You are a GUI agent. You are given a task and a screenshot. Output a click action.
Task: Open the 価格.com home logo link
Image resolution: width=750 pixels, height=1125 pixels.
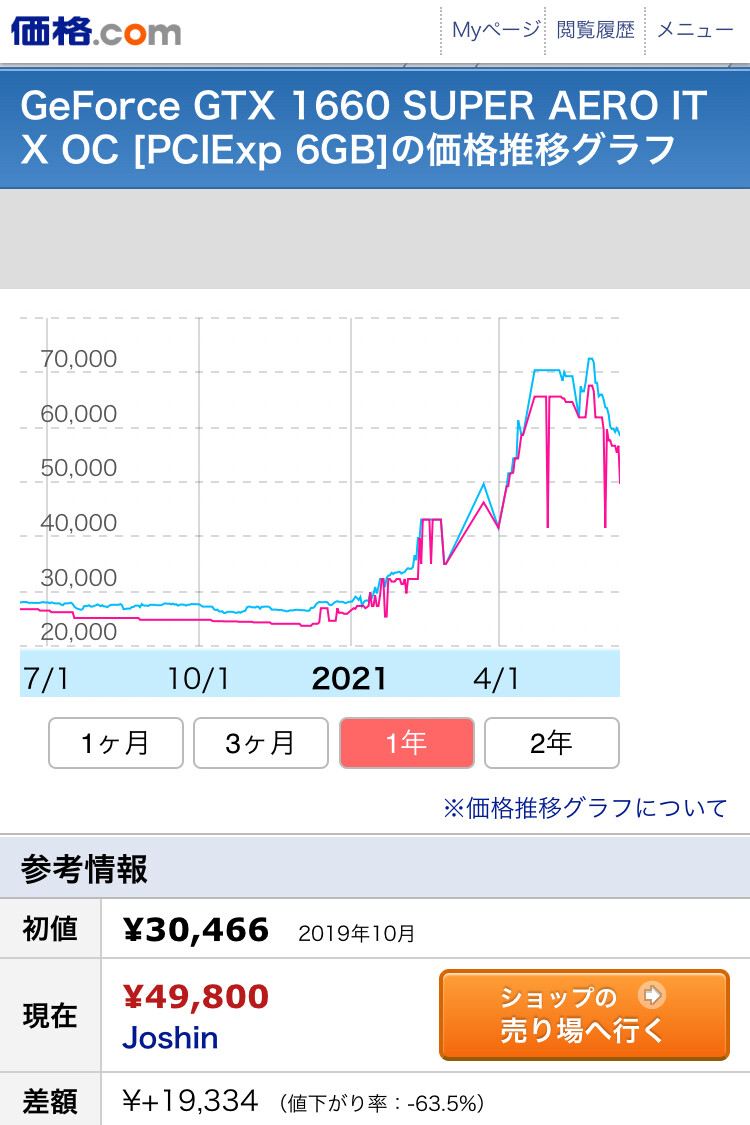click(x=96, y=31)
